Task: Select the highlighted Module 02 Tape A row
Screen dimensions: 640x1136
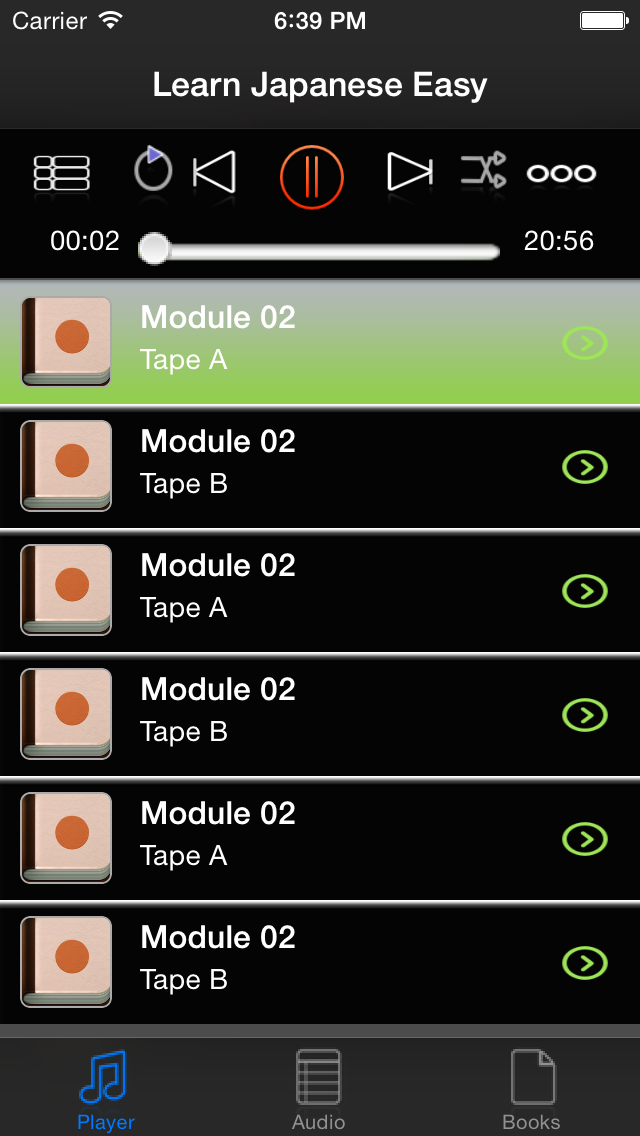Action: (x=320, y=342)
